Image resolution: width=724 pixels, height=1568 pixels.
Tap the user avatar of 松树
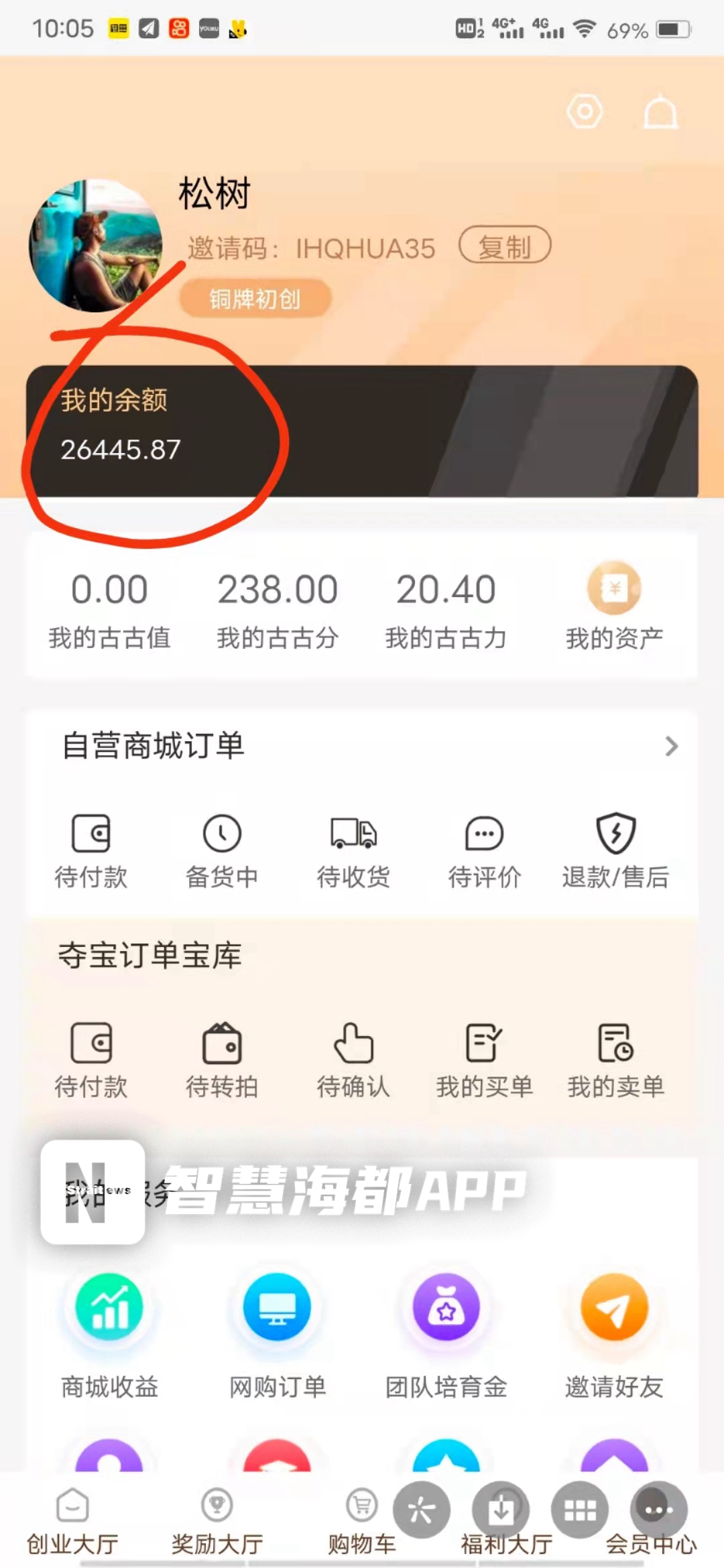pos(96,245)
